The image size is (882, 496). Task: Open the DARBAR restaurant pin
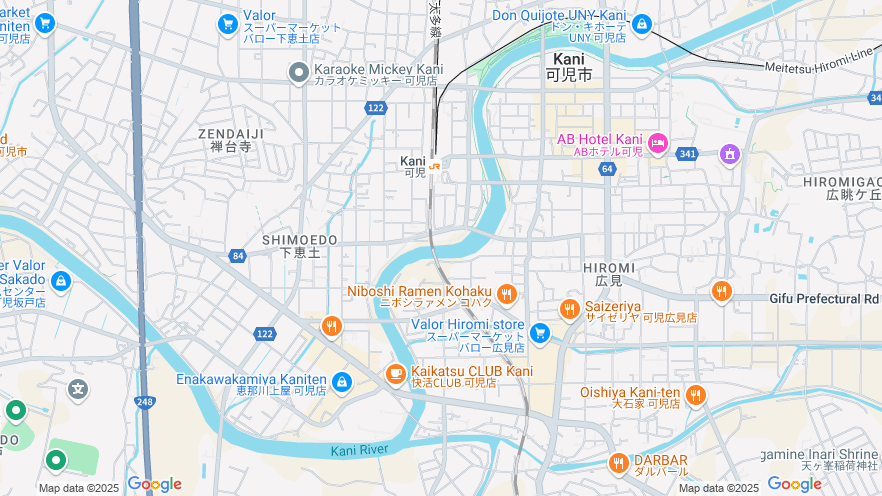point(619,463)
